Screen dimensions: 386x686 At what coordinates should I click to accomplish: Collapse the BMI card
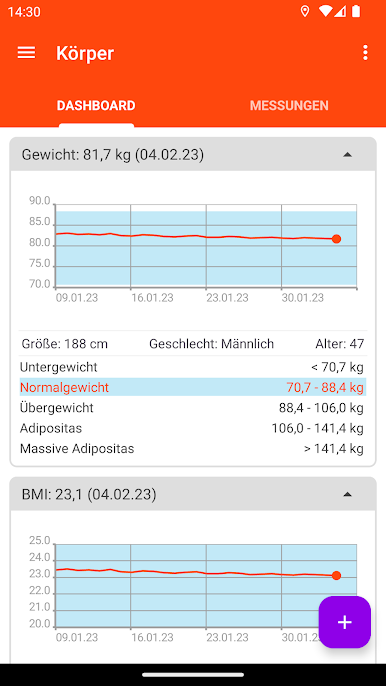click(x=347, y=494)
